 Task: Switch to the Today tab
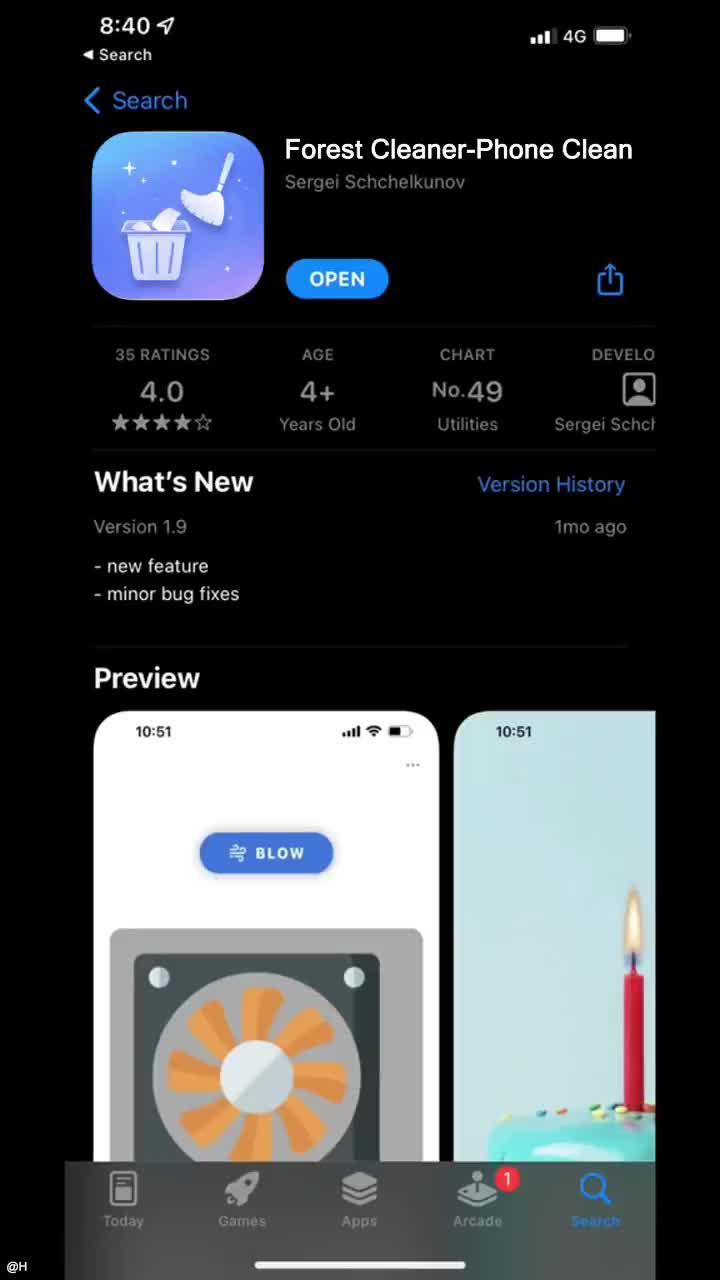(x=123, y=1199)
